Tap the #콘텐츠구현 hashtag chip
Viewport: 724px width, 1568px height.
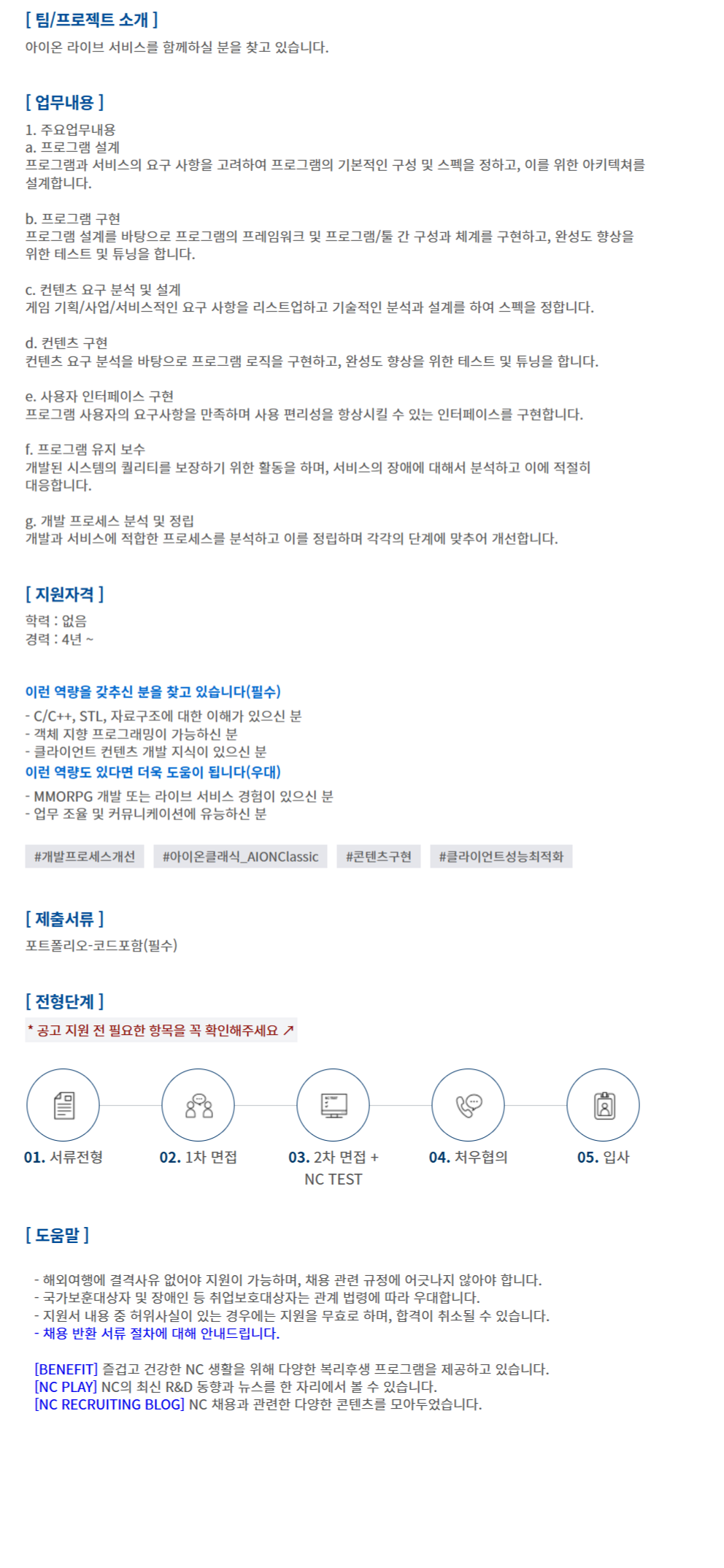pyautogui.click(x=378, y=857)
